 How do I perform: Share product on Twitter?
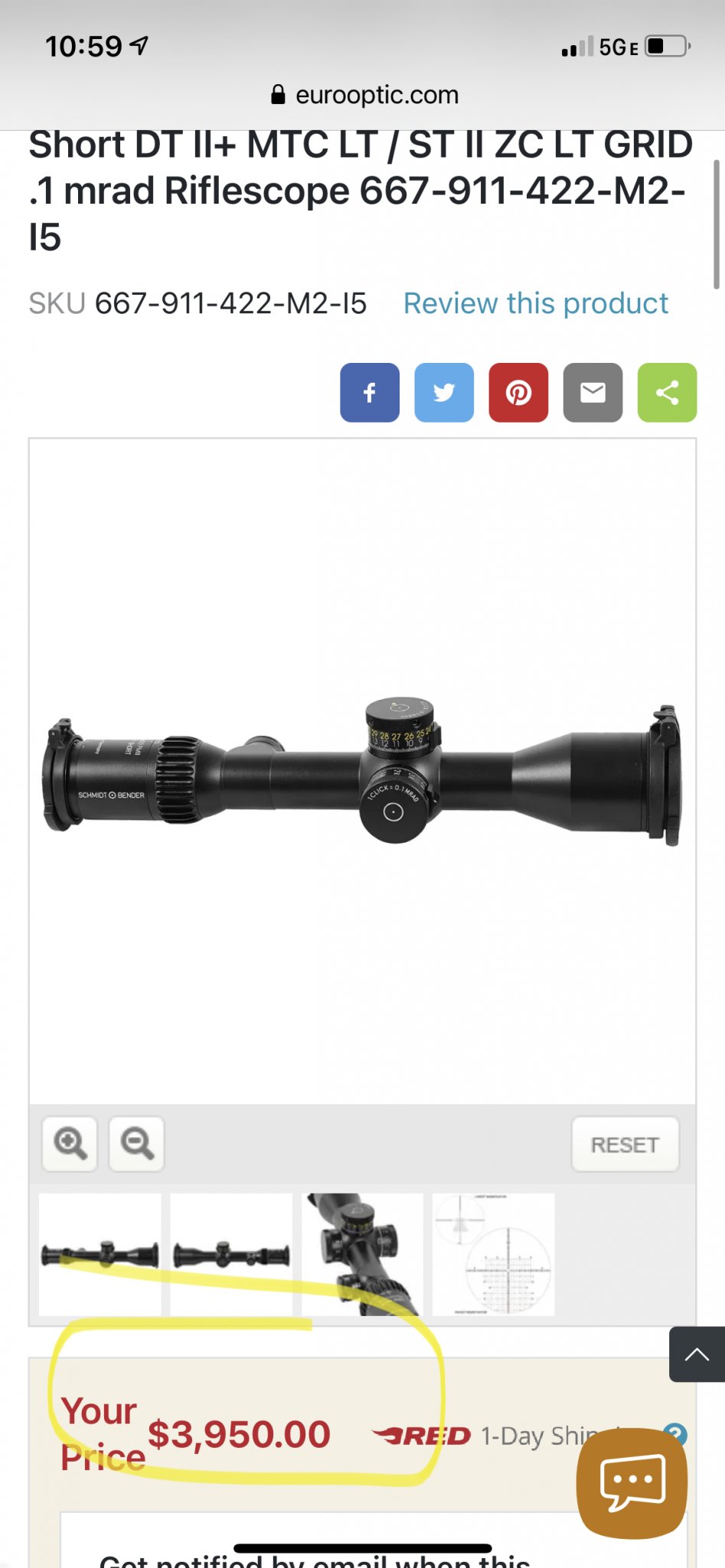pos(444,393)
